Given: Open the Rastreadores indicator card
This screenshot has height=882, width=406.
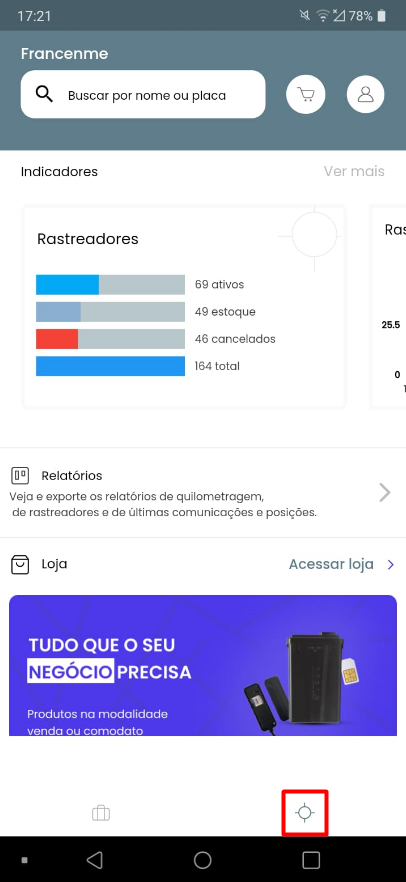Looking at the screenshot, I should click(x=184, y=307).
